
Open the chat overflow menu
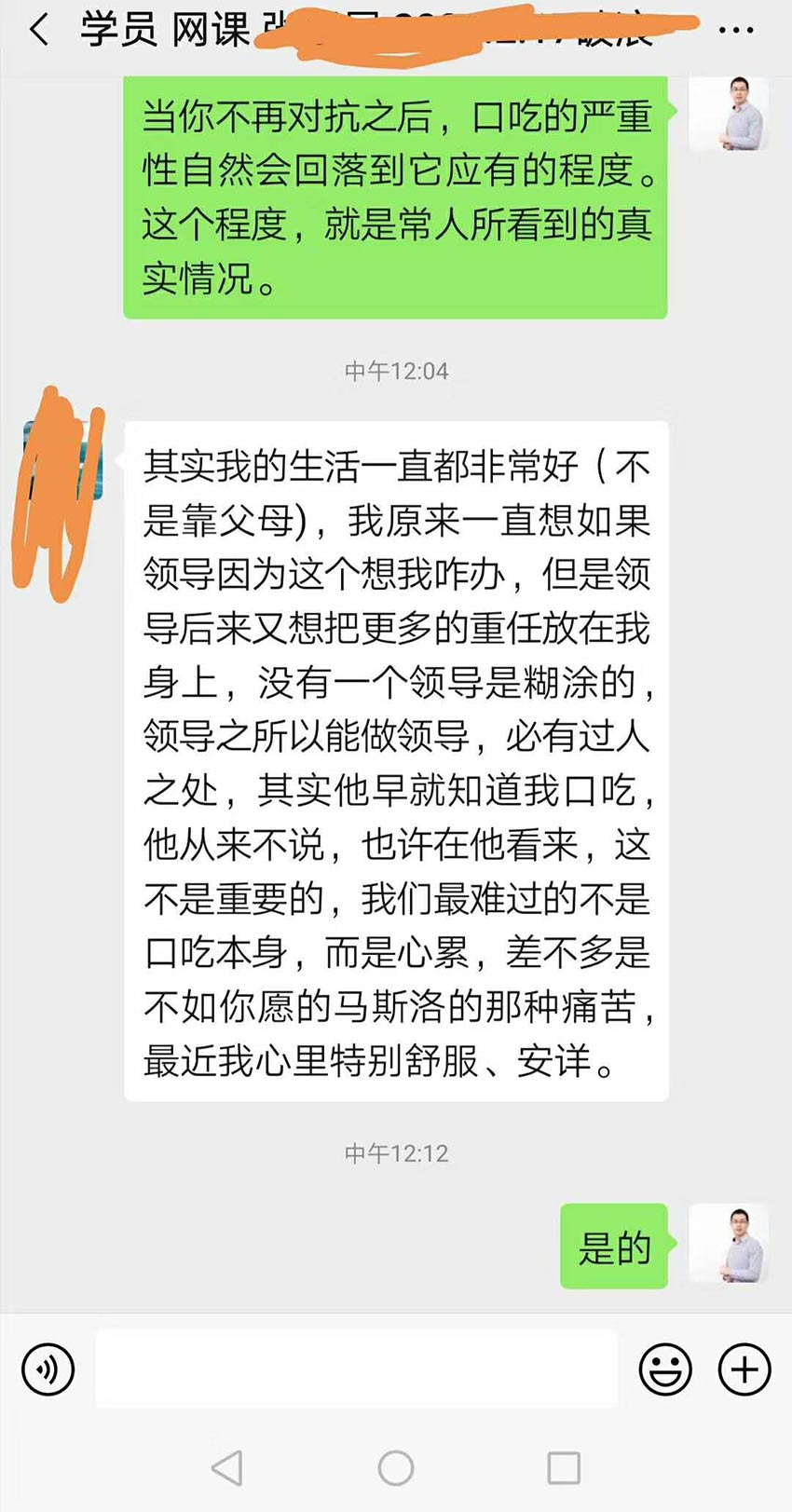pyautogui.click(x=736, y=30)
